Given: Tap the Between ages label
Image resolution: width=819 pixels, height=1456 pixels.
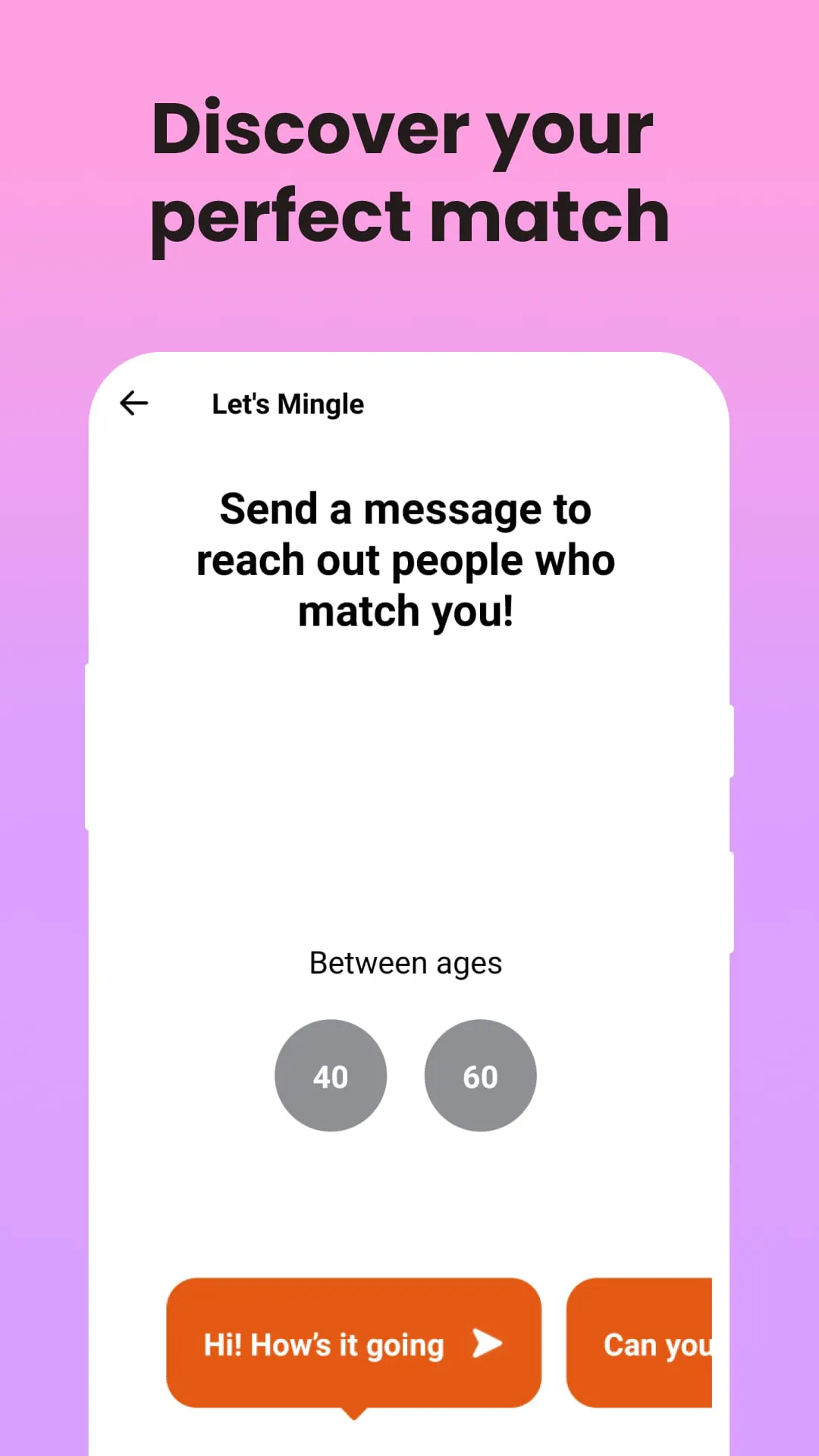Looking at the screenshot, I should pos(405,962).
